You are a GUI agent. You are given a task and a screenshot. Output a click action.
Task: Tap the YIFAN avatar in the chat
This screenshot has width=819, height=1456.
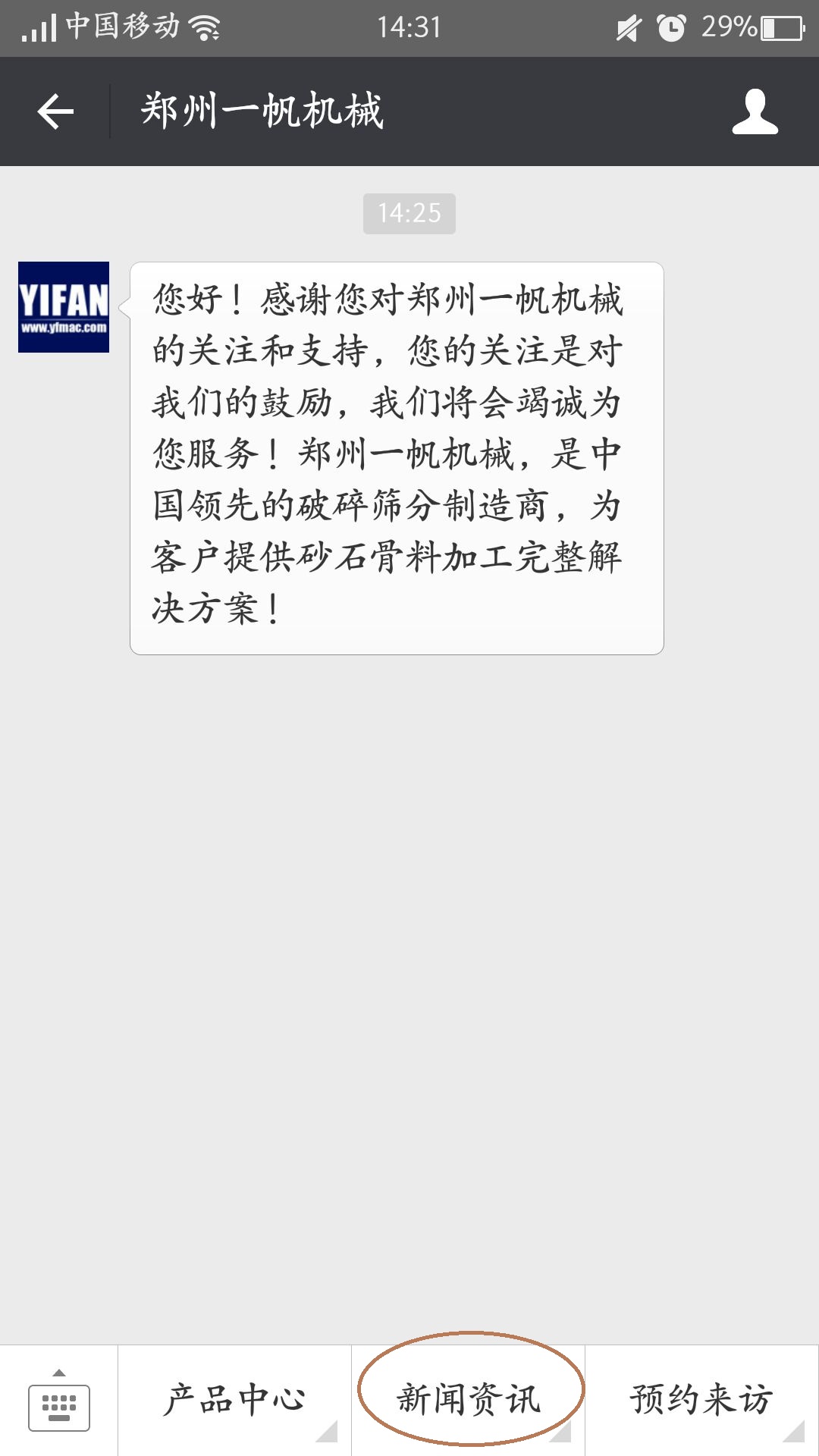point(64,307)
